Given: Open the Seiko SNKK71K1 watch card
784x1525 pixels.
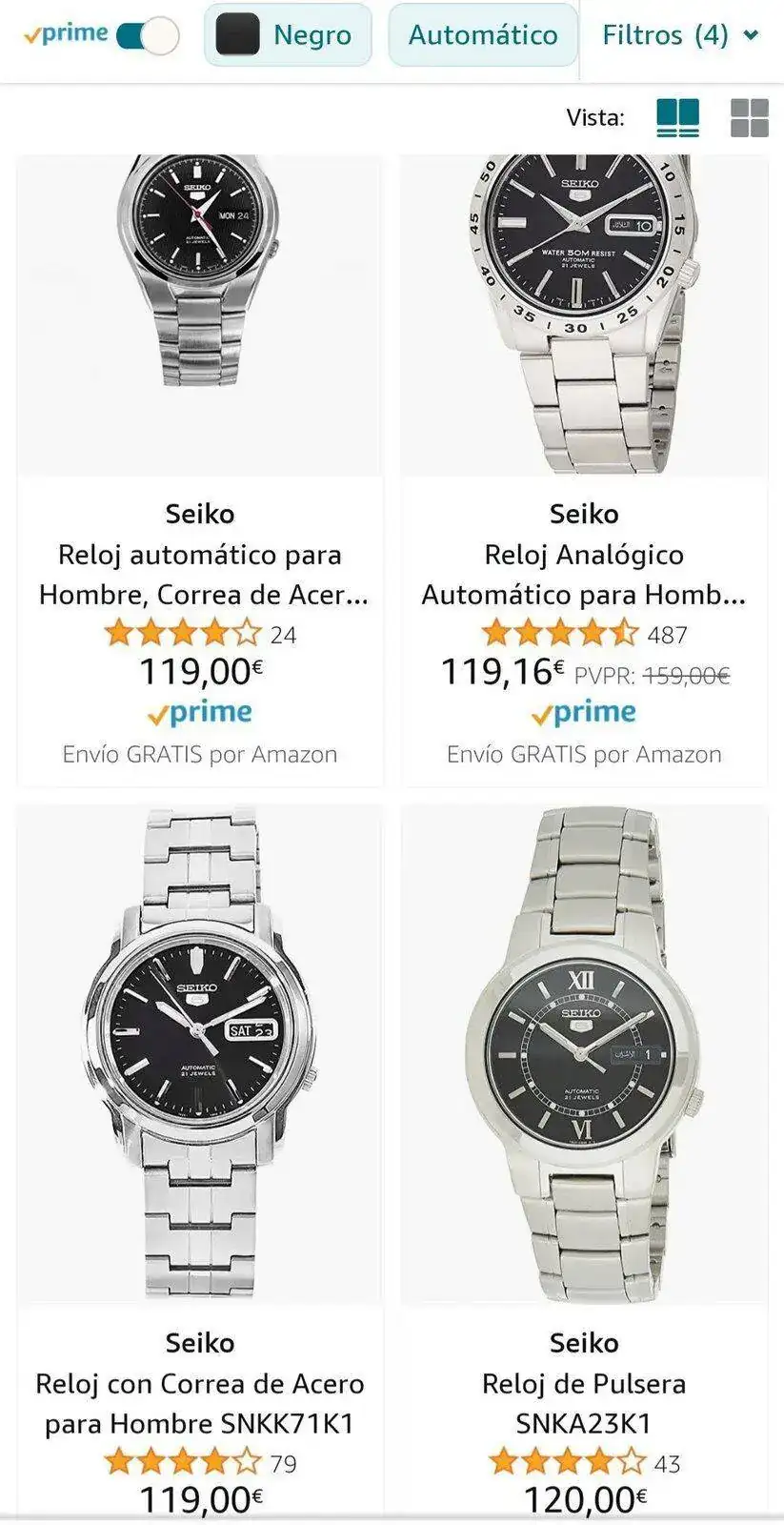Looking at the screenshot, I should point(200,1402).
